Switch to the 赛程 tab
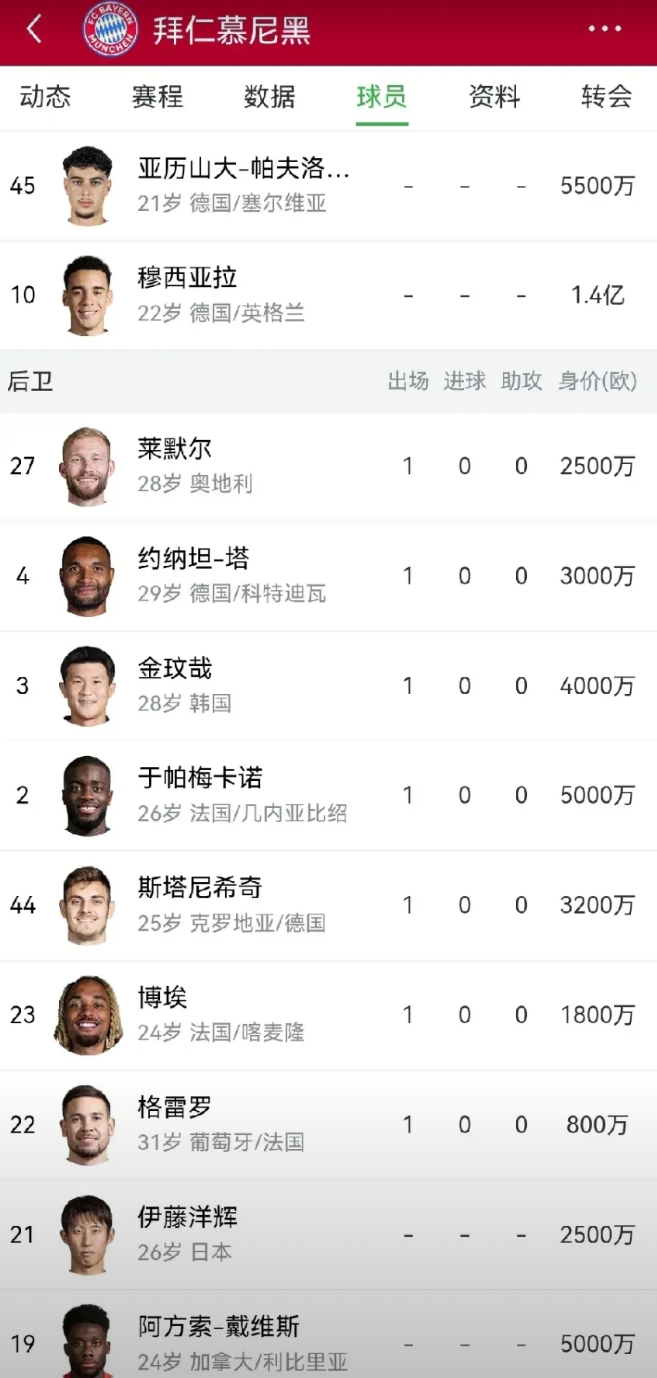This screenshot has width=657, height=1378. click(x=157, y=97)
